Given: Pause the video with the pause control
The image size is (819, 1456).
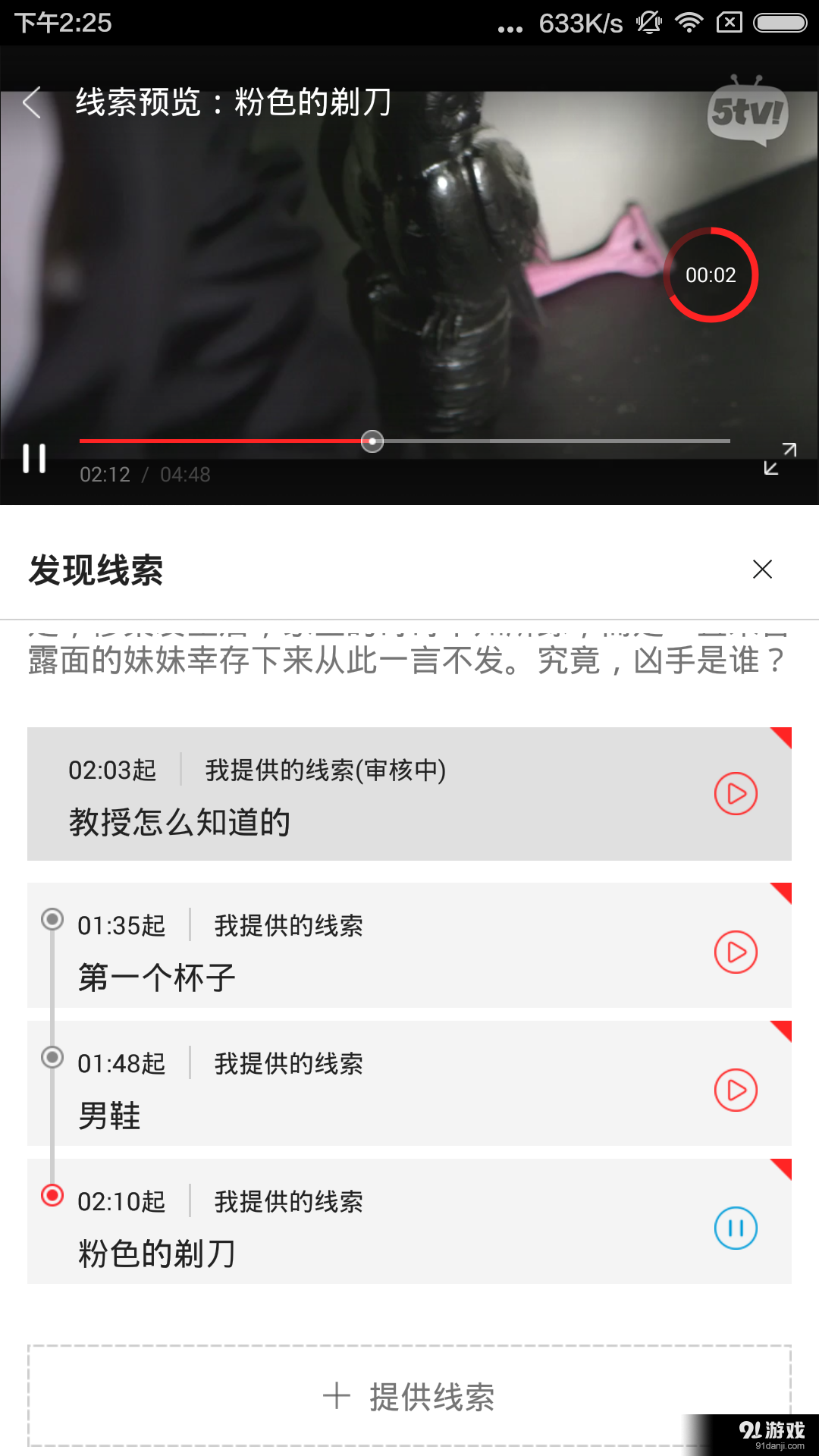Looking at the screenshot, I should tap(34, 459).
